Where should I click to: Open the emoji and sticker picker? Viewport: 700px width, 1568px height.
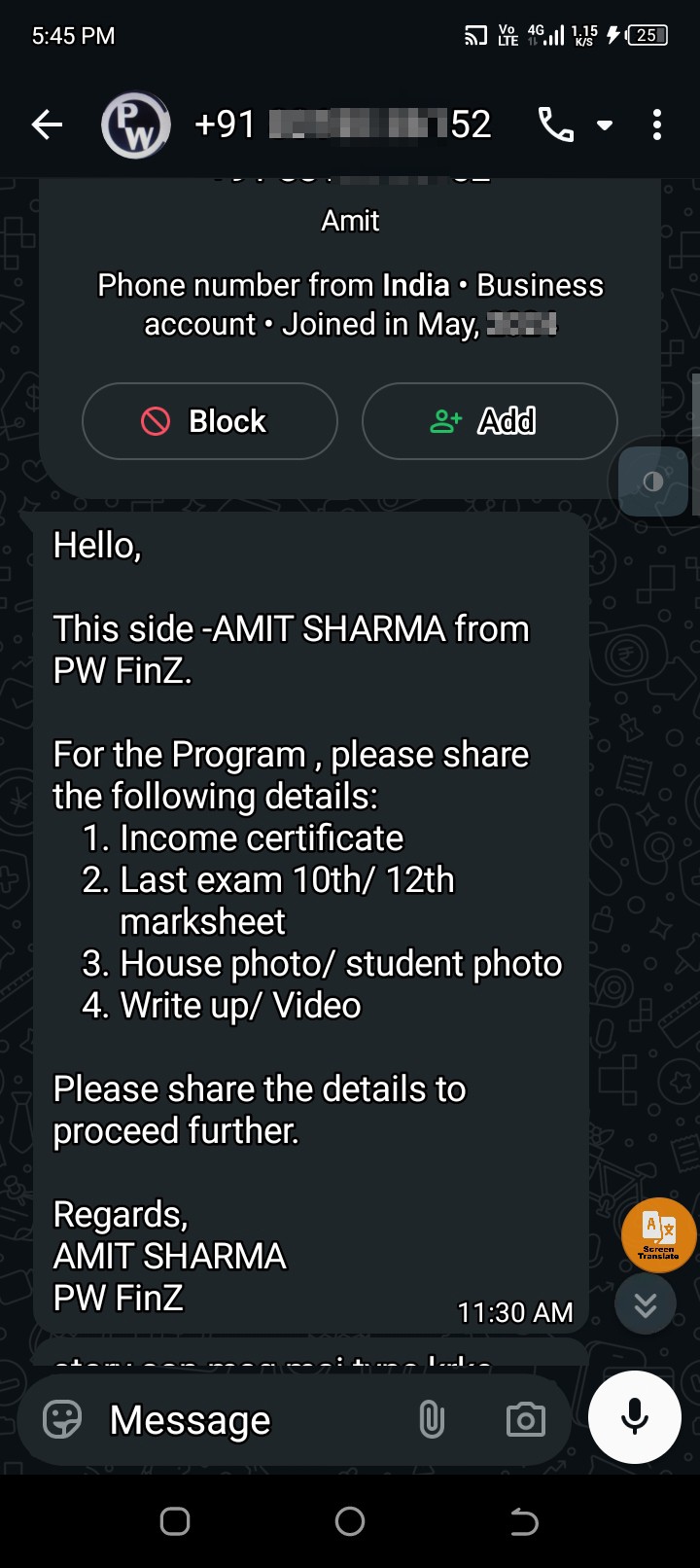pos(63,1420)
